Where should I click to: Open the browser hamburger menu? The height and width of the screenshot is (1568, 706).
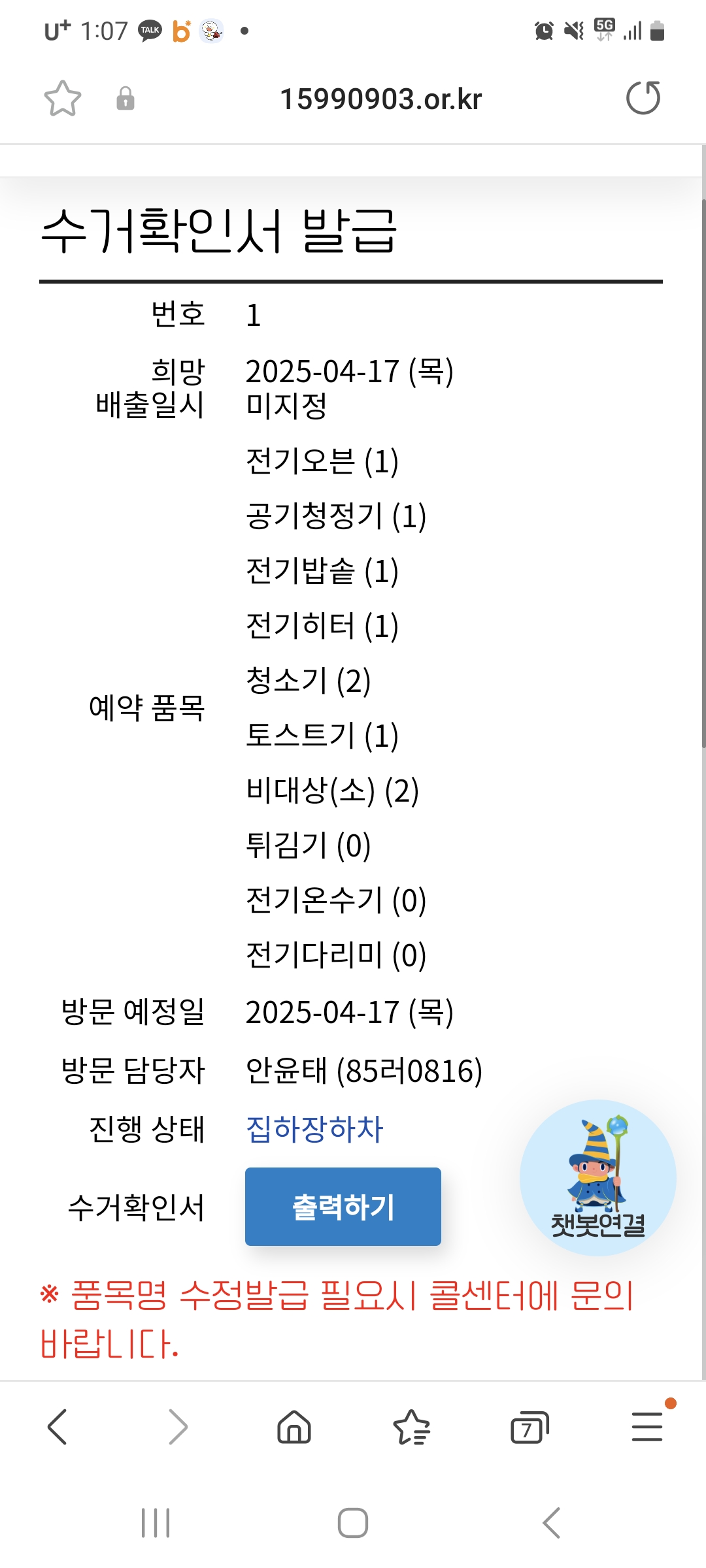pyautogui.click(x=647, y=1427)
